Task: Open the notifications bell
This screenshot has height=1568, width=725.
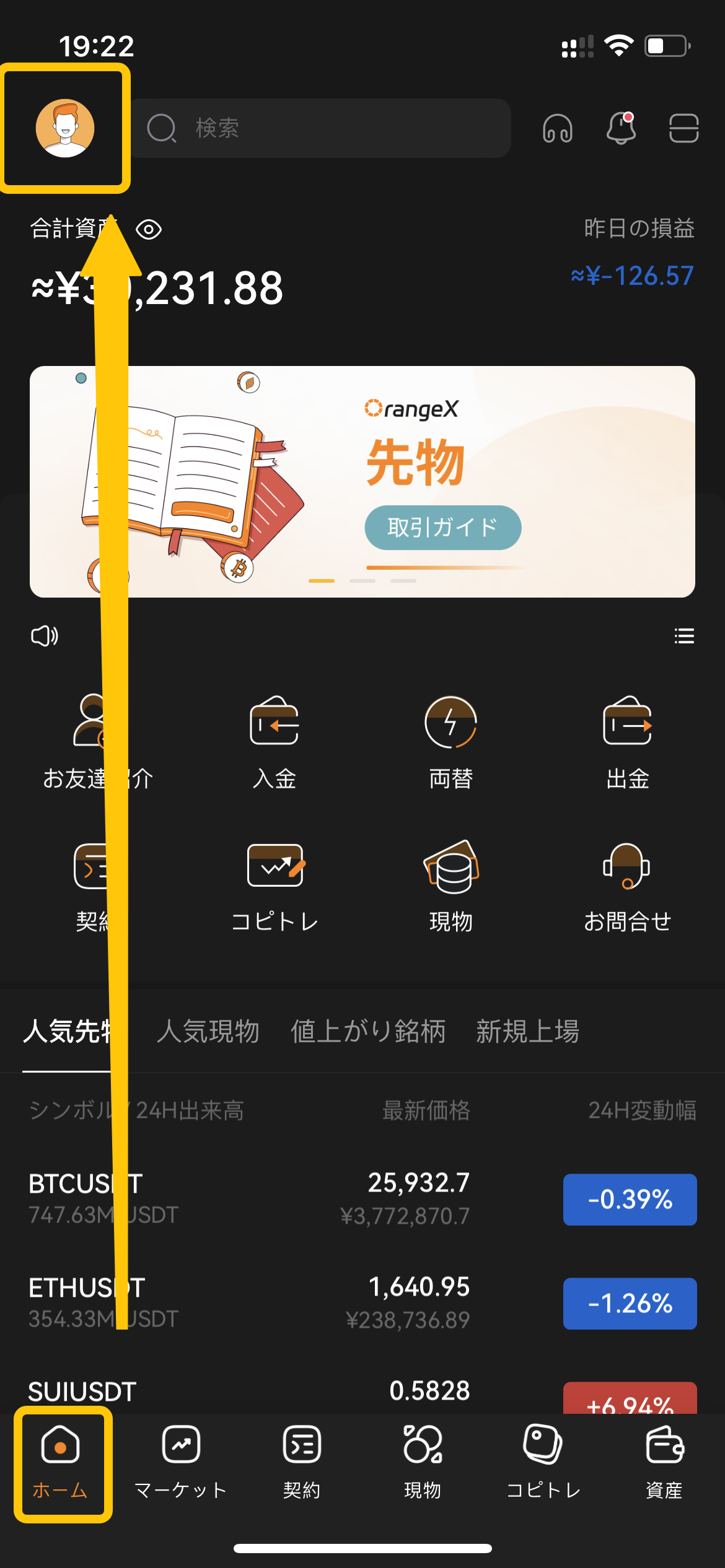Action: coord(621,128)
